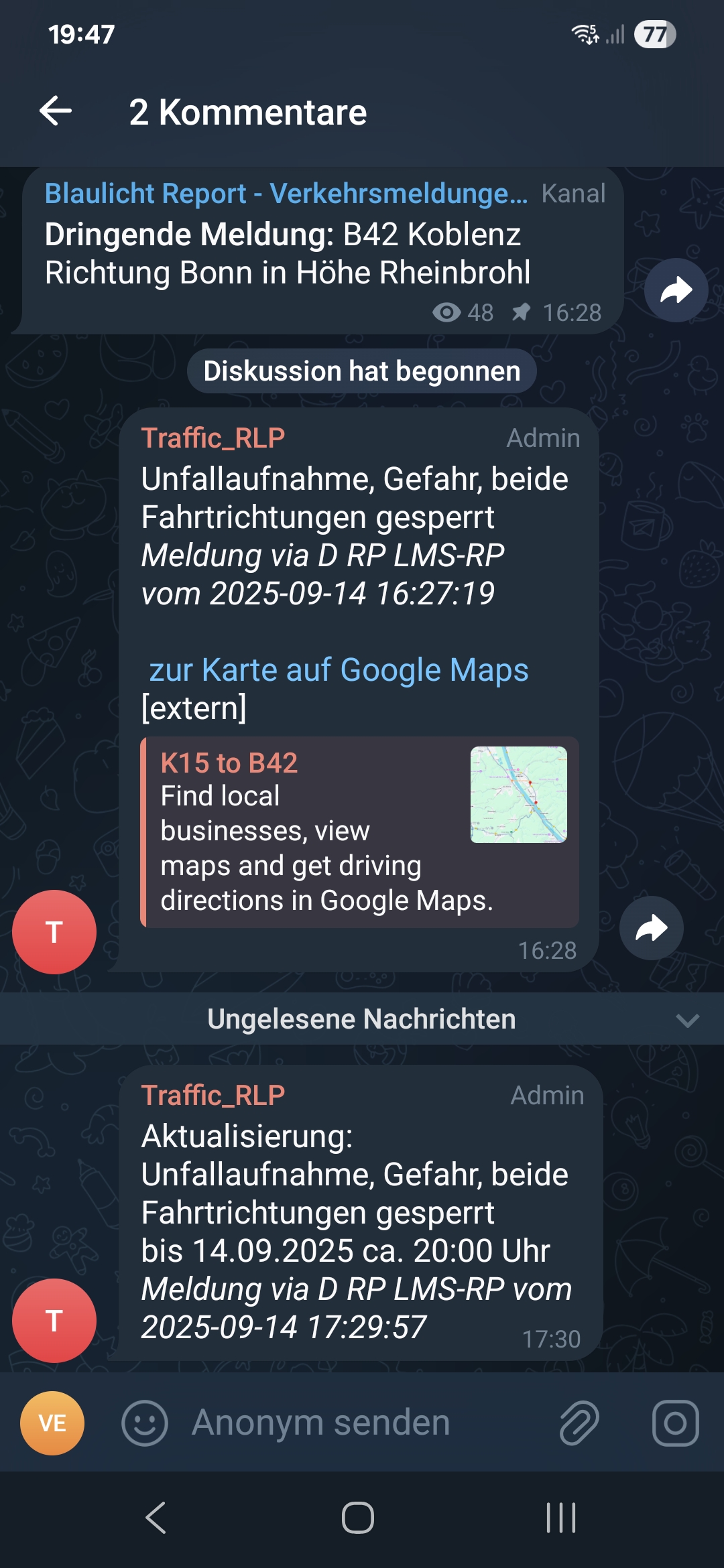
Task: Jump down via the unread messages chevron
Action: 687,1020
